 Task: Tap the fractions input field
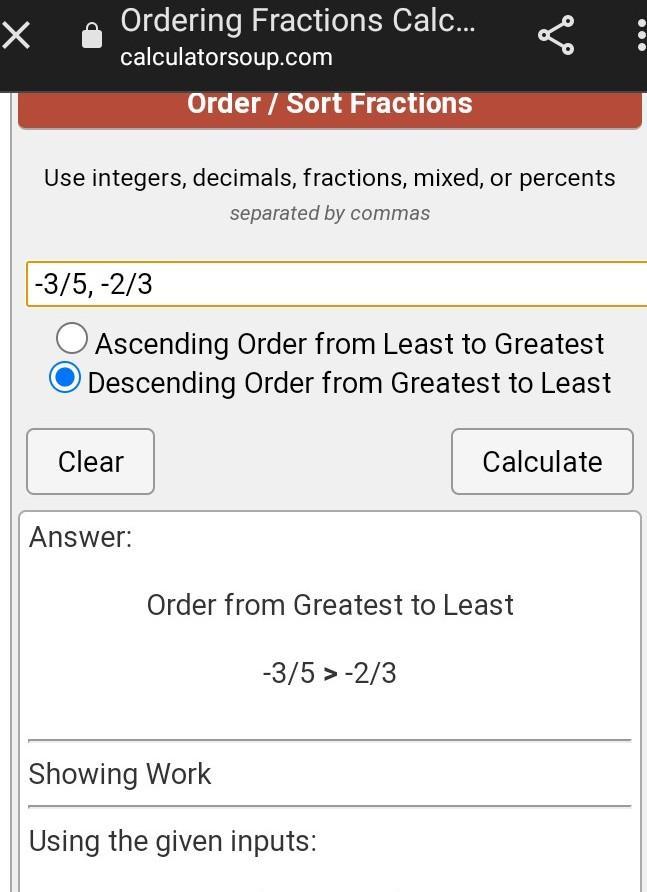click(336, 284)
